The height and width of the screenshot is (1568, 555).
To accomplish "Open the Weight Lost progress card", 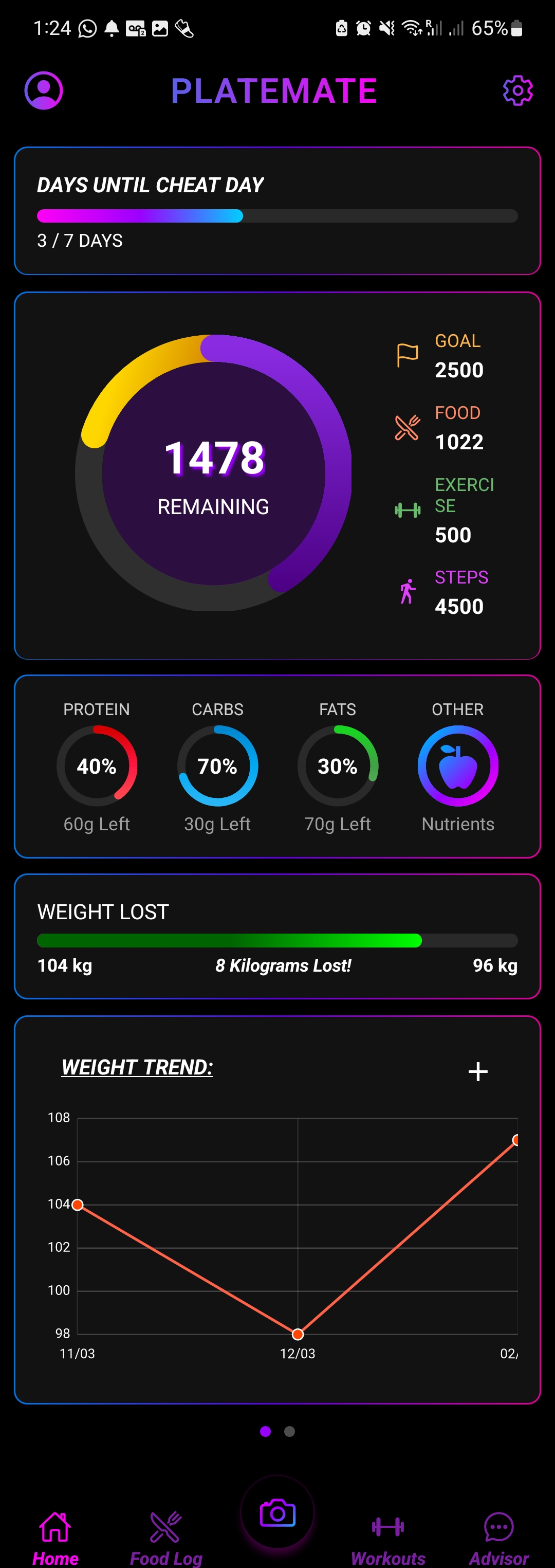I will coord(277,936).
